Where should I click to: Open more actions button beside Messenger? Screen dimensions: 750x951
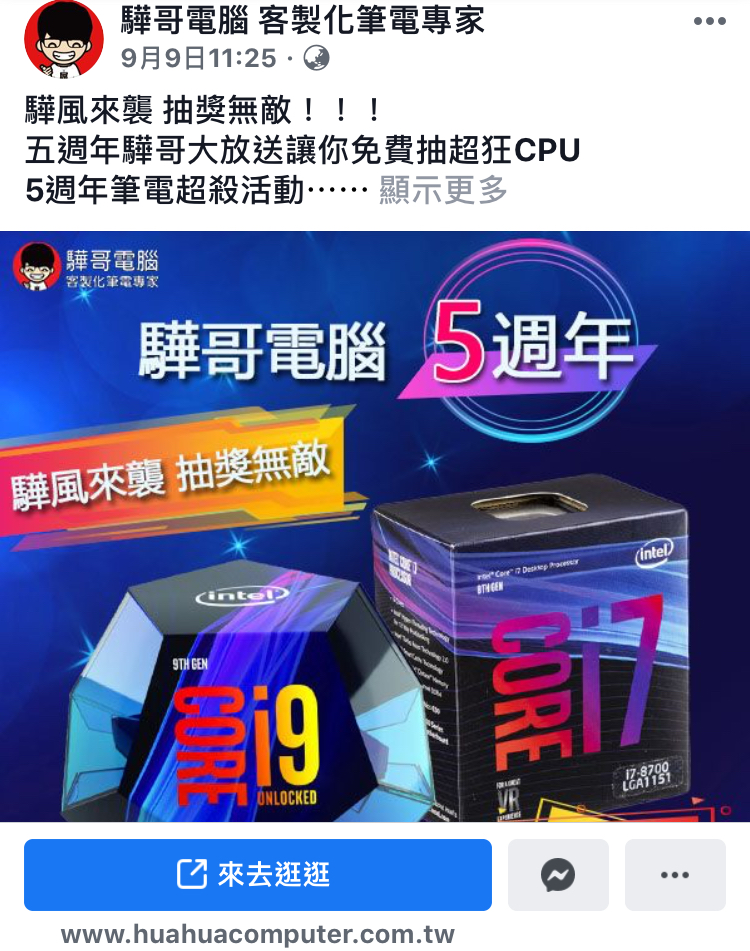[x=675, y=875]
